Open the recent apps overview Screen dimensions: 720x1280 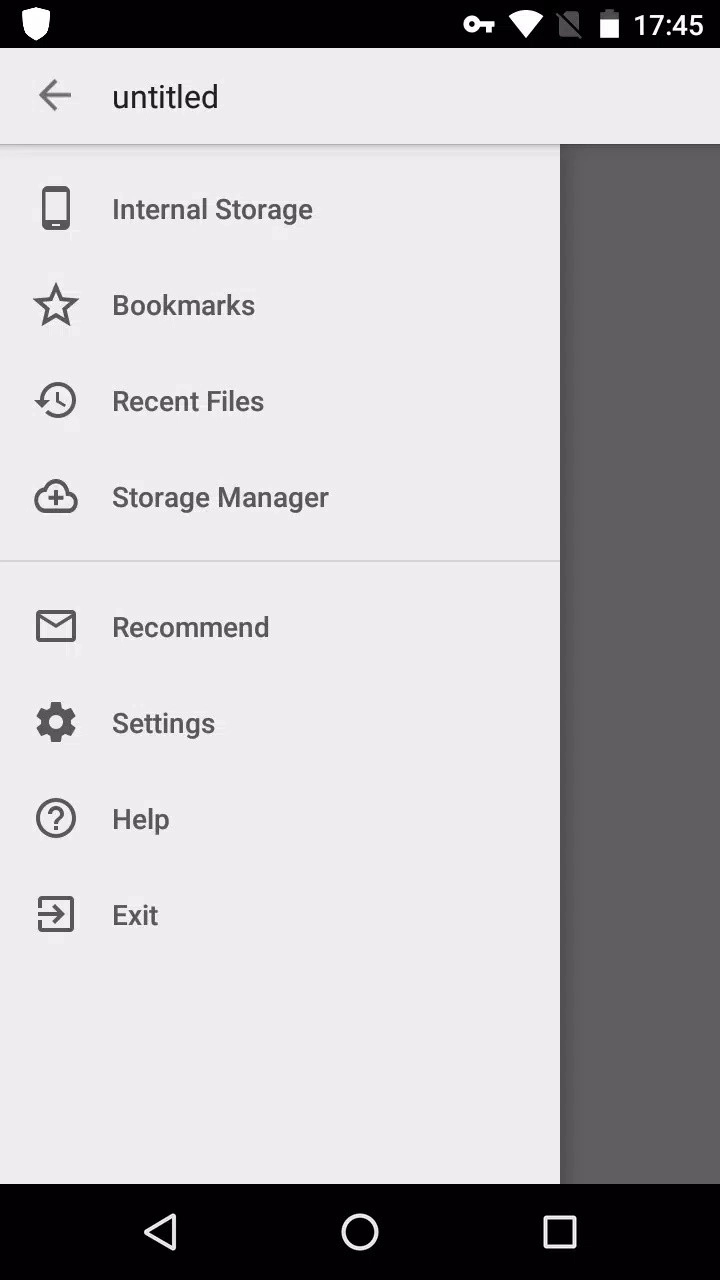(560, 1232)
